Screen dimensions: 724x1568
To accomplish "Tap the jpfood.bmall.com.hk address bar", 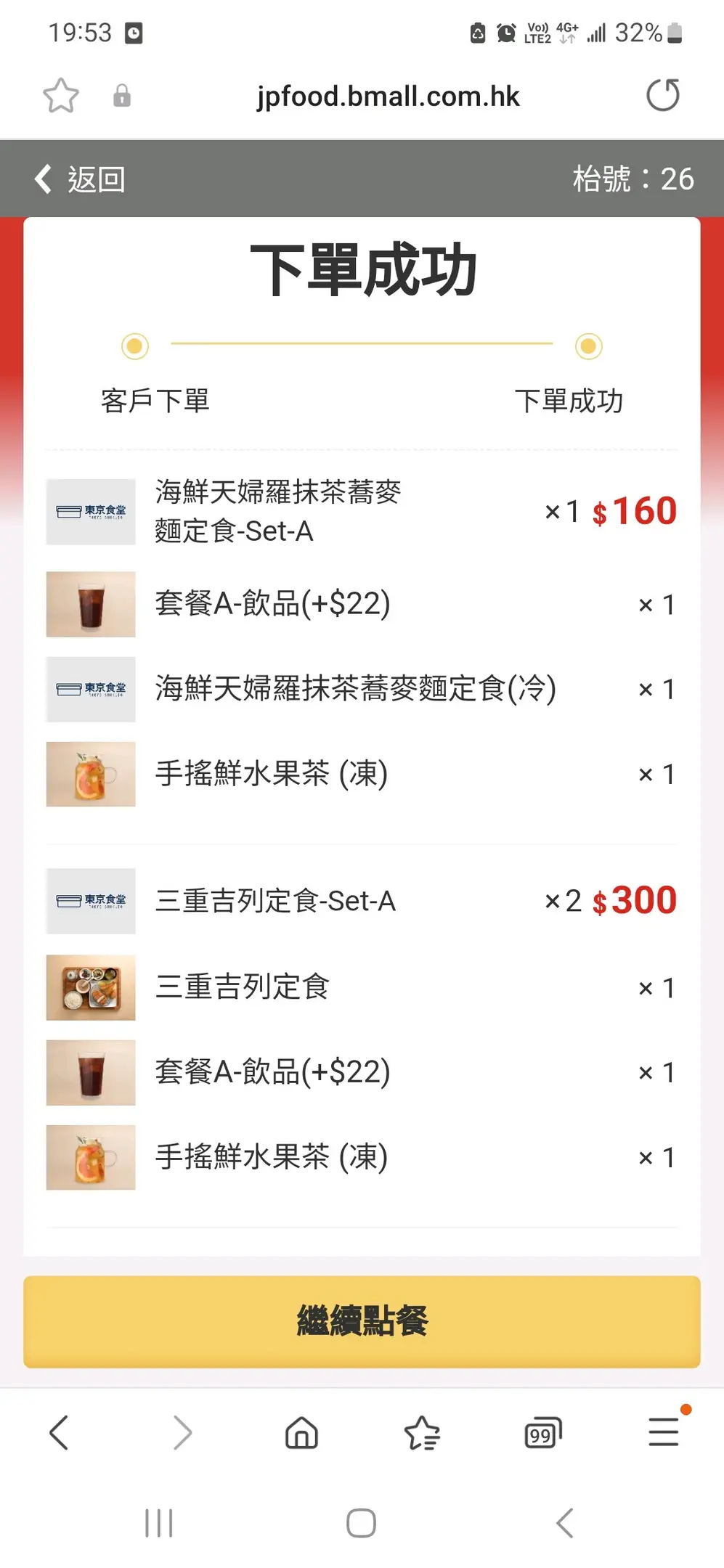I will click(x=388, y=96).
